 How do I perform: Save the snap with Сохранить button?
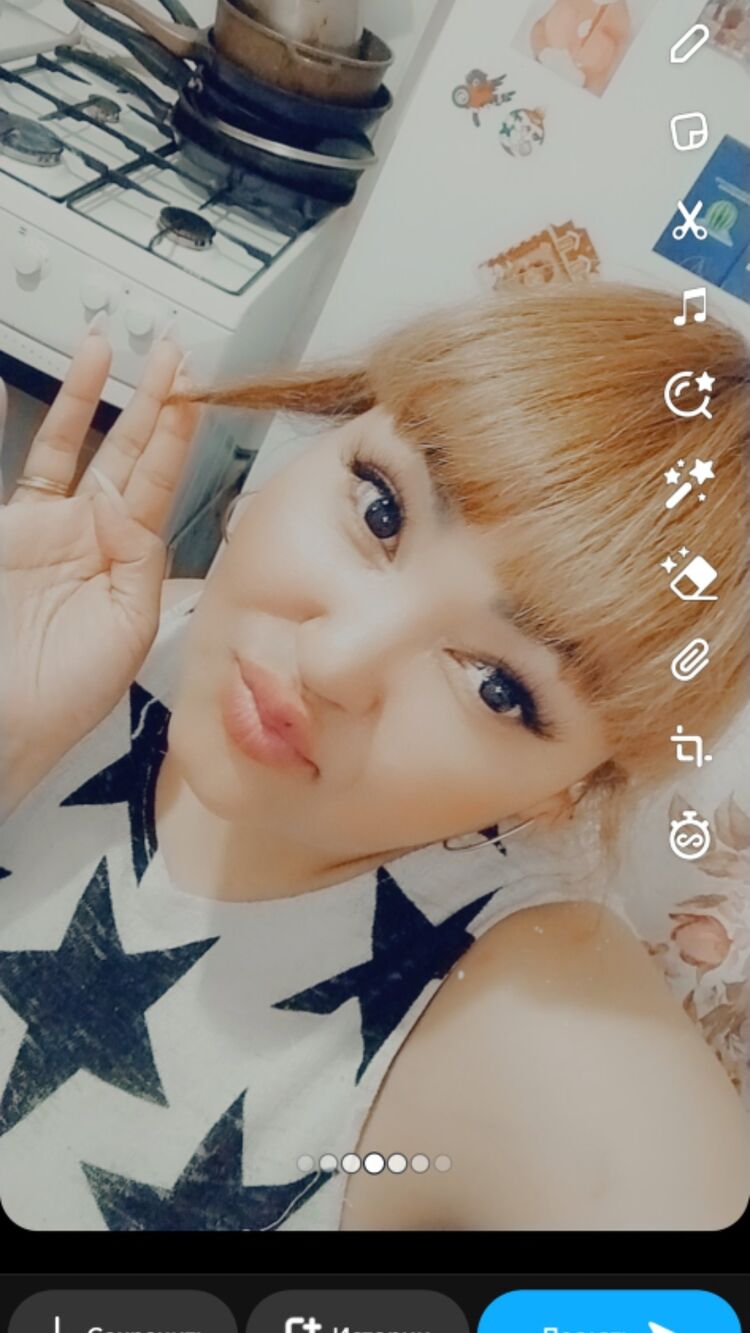(x=122, y=1315)
